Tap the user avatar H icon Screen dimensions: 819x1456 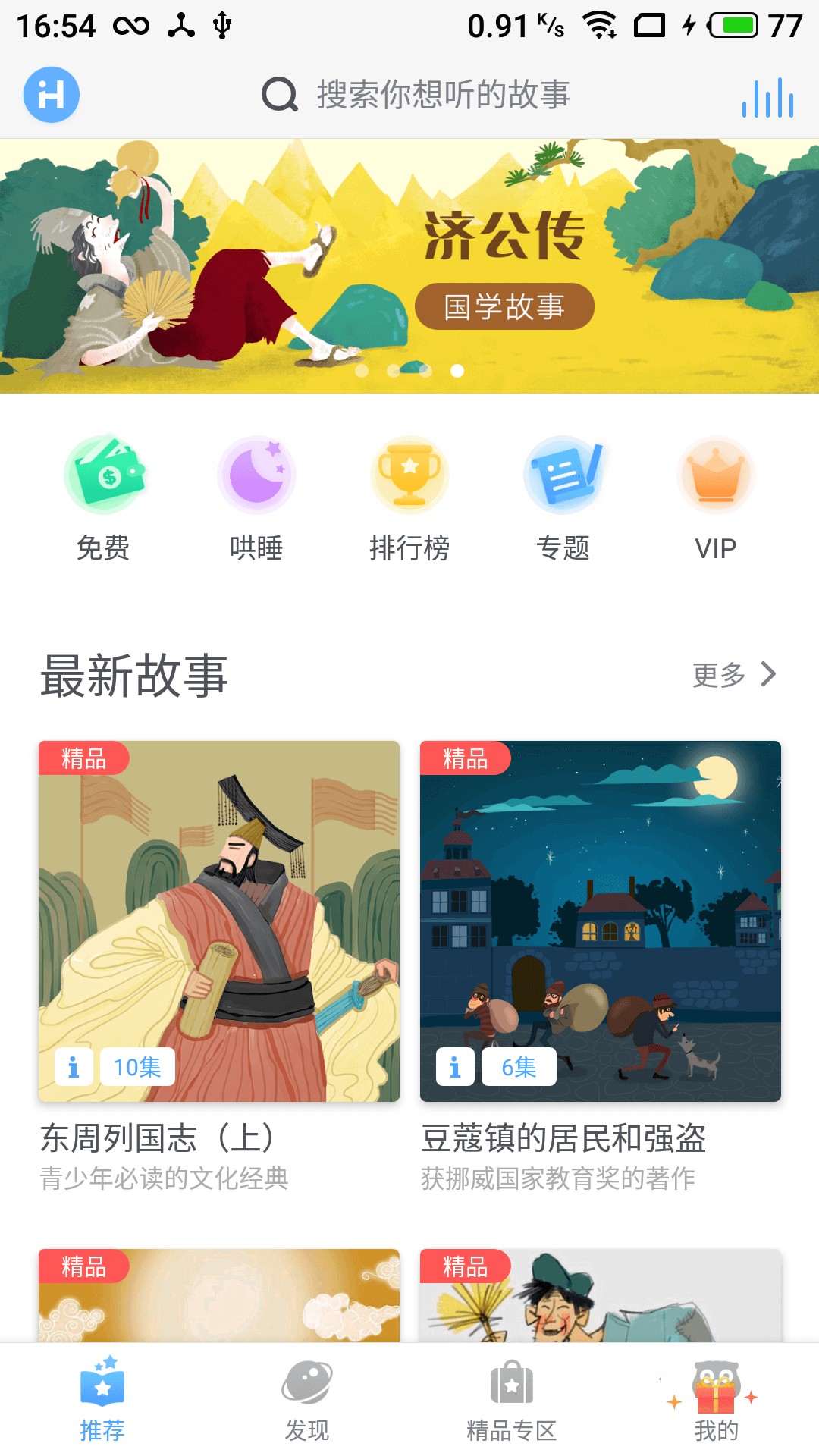click(51, 95)
